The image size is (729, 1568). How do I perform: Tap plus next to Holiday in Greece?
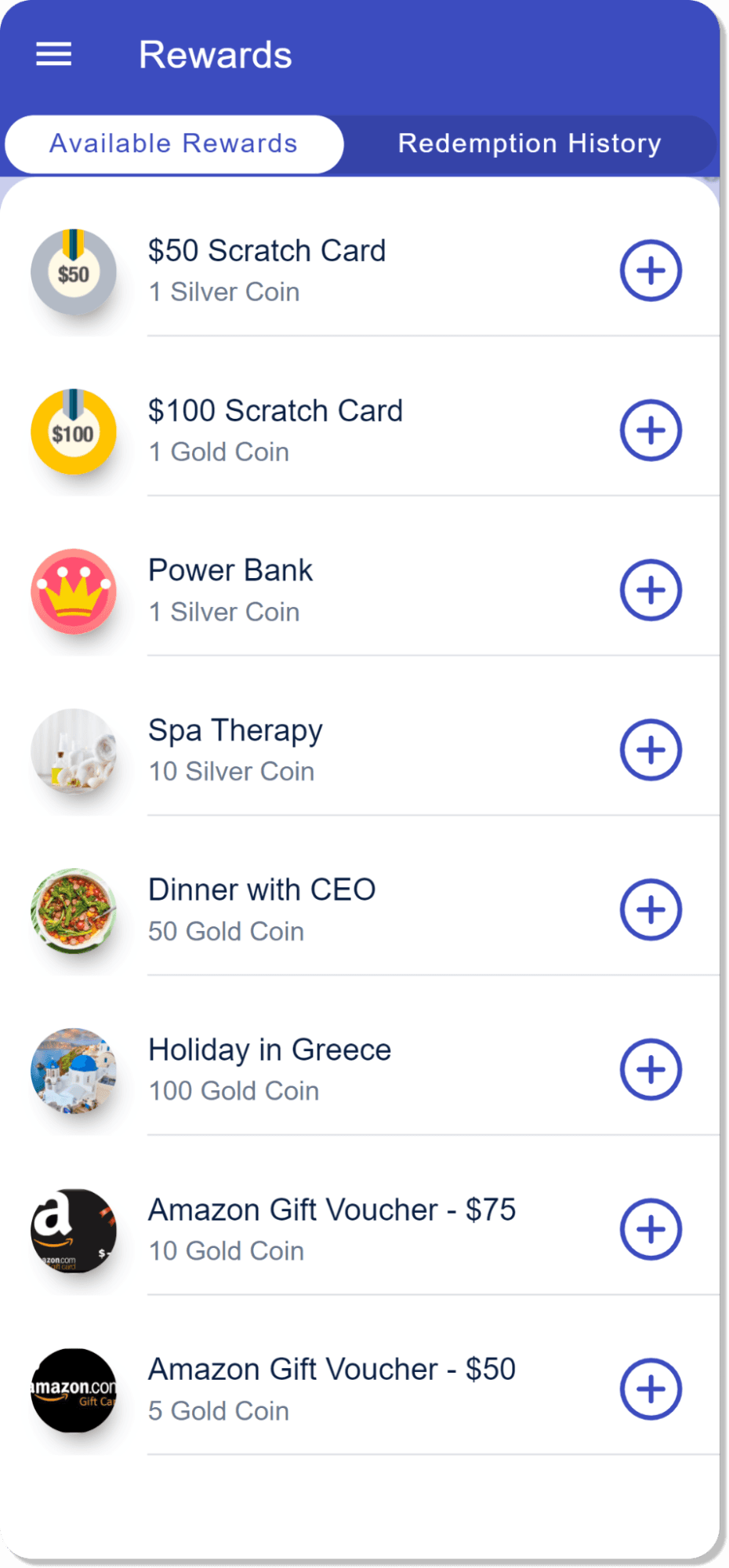(x=651, y=1070)
